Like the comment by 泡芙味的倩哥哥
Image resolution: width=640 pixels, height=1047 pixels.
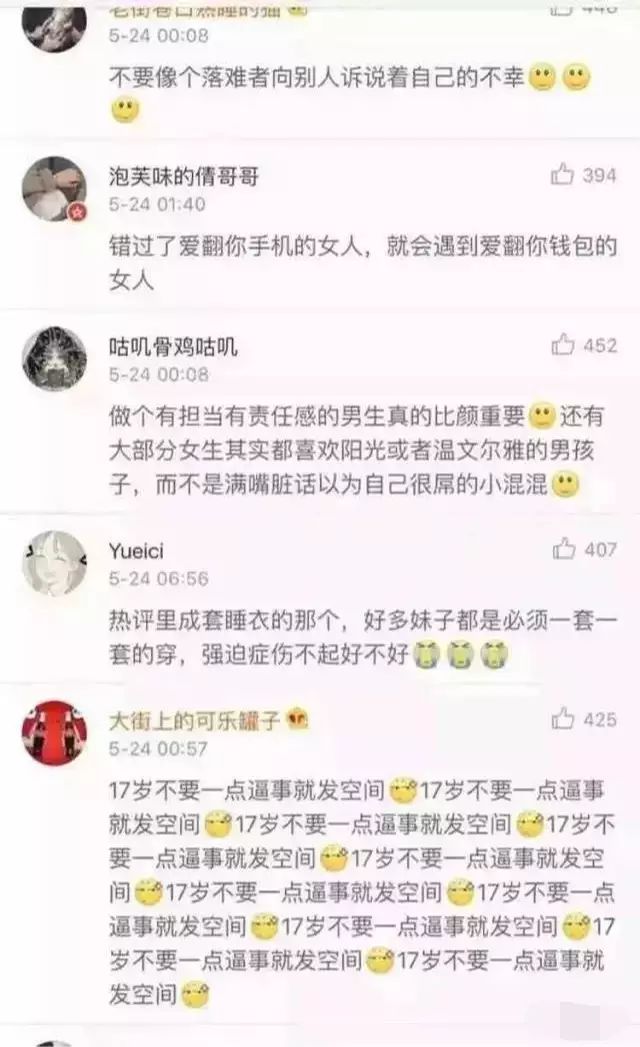(563, 175)
